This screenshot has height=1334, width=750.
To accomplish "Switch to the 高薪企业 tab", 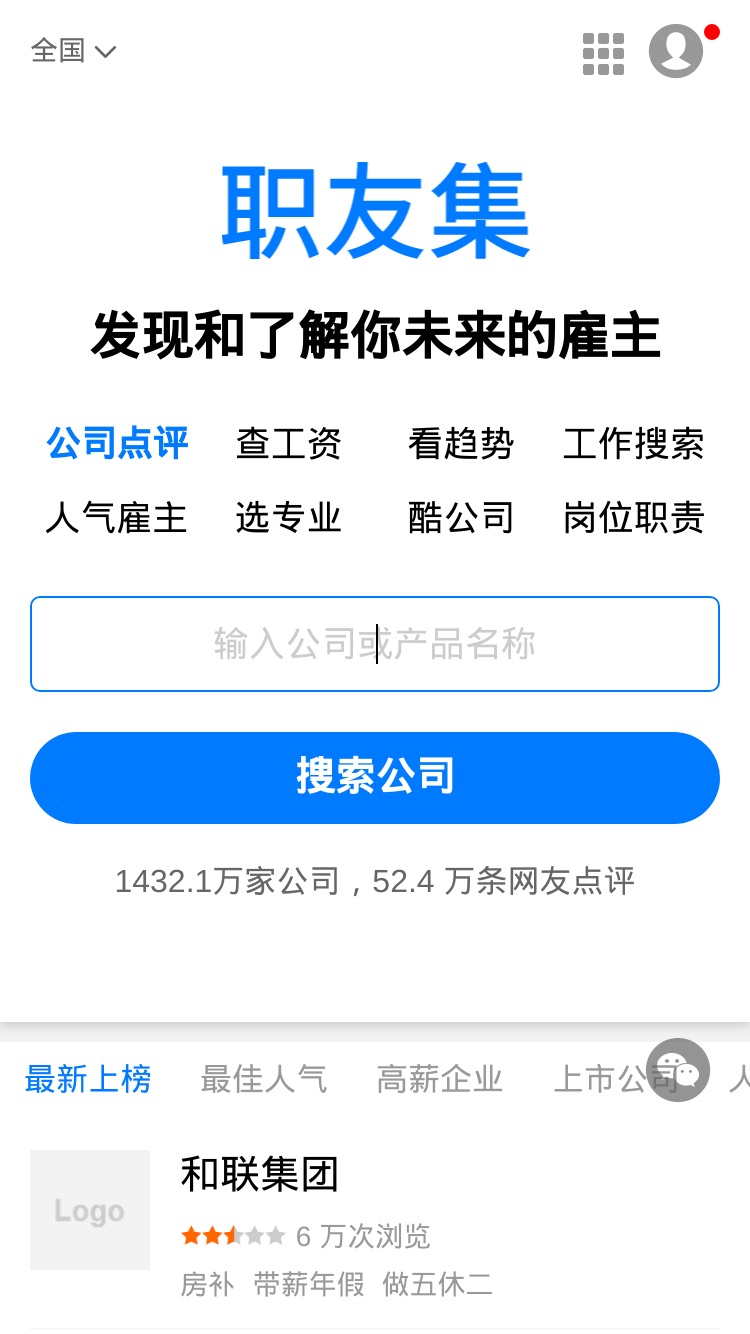I will pyautogui.click(x=440, y=1079).
